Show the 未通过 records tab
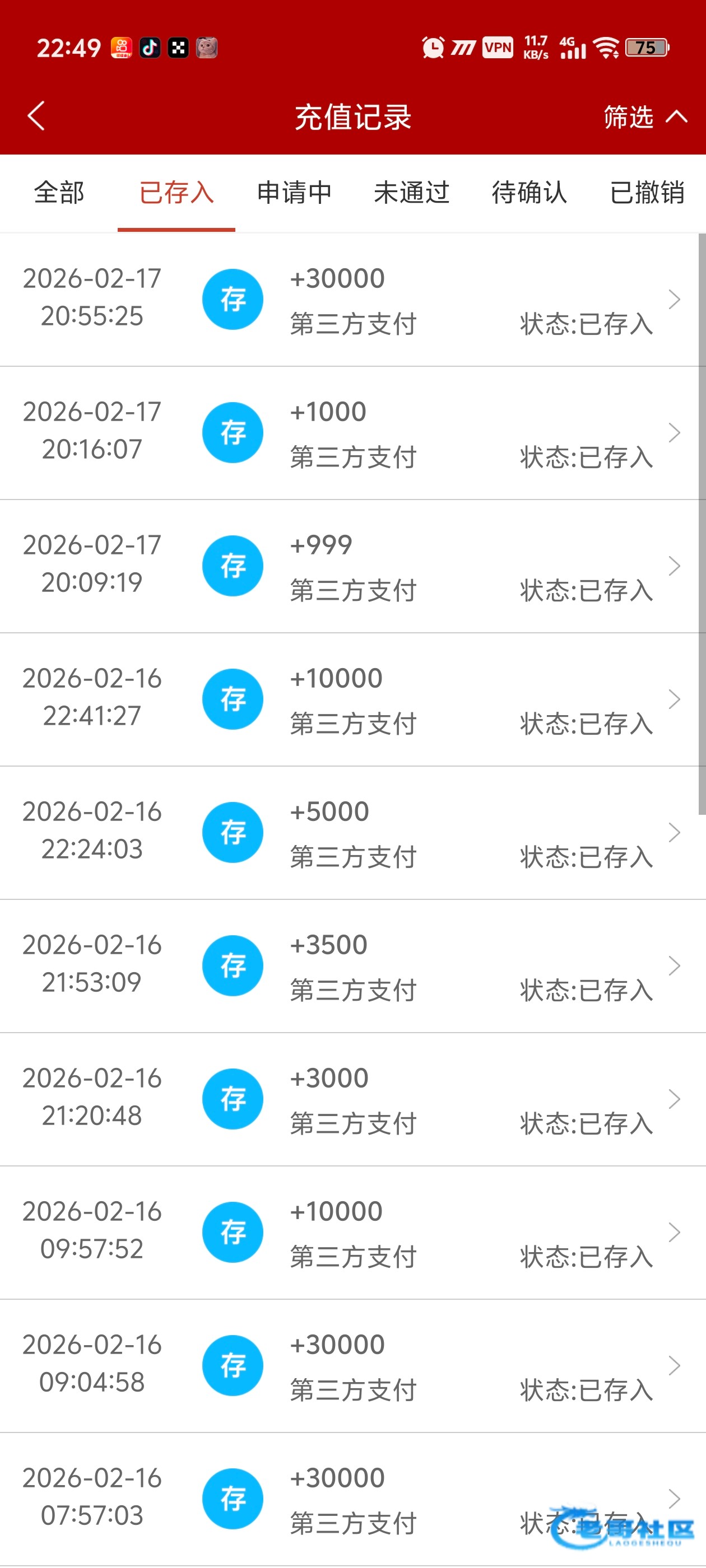The height and width of the screenshot is (1568, 706). [x=412, y=193]
